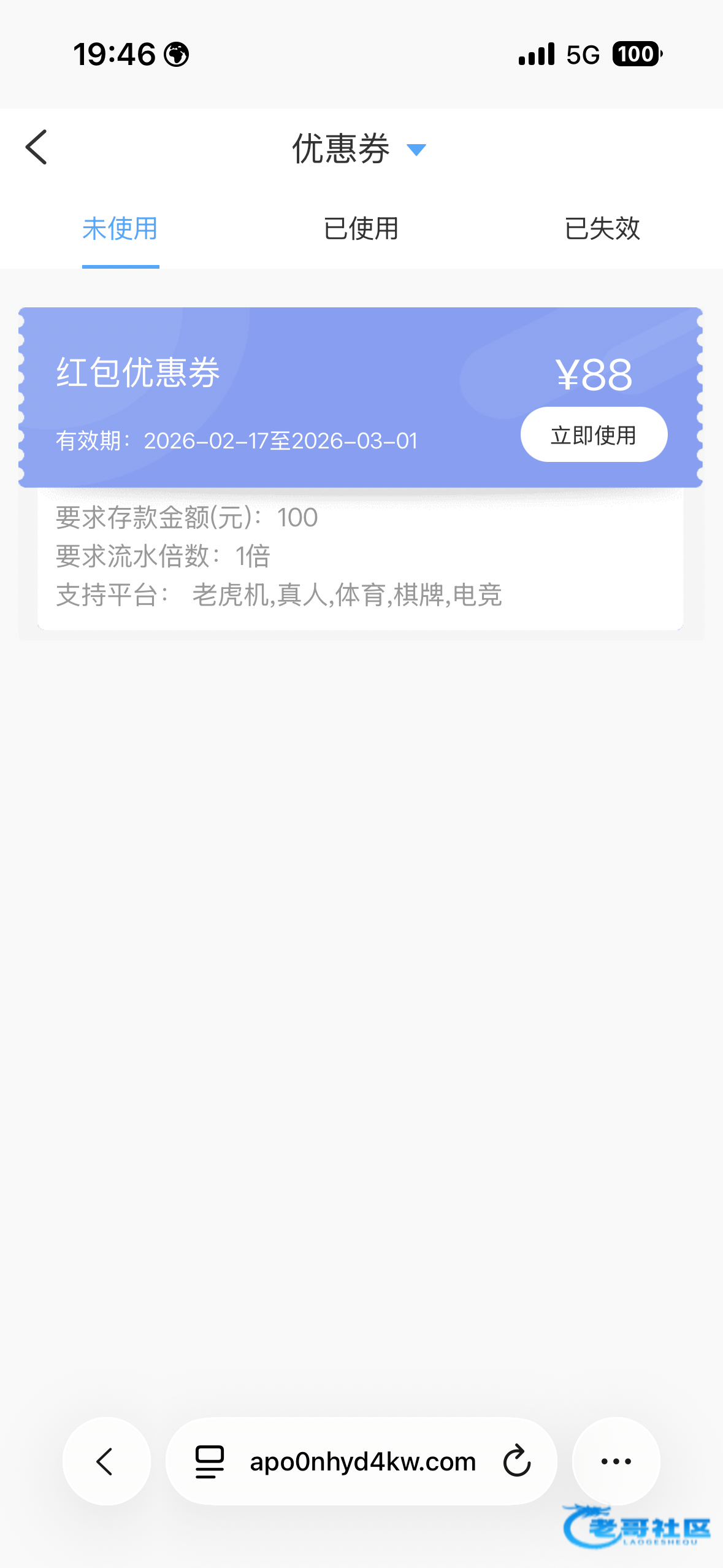
Task: Tap the browser back button
Action: click(x=106, y=1461)
